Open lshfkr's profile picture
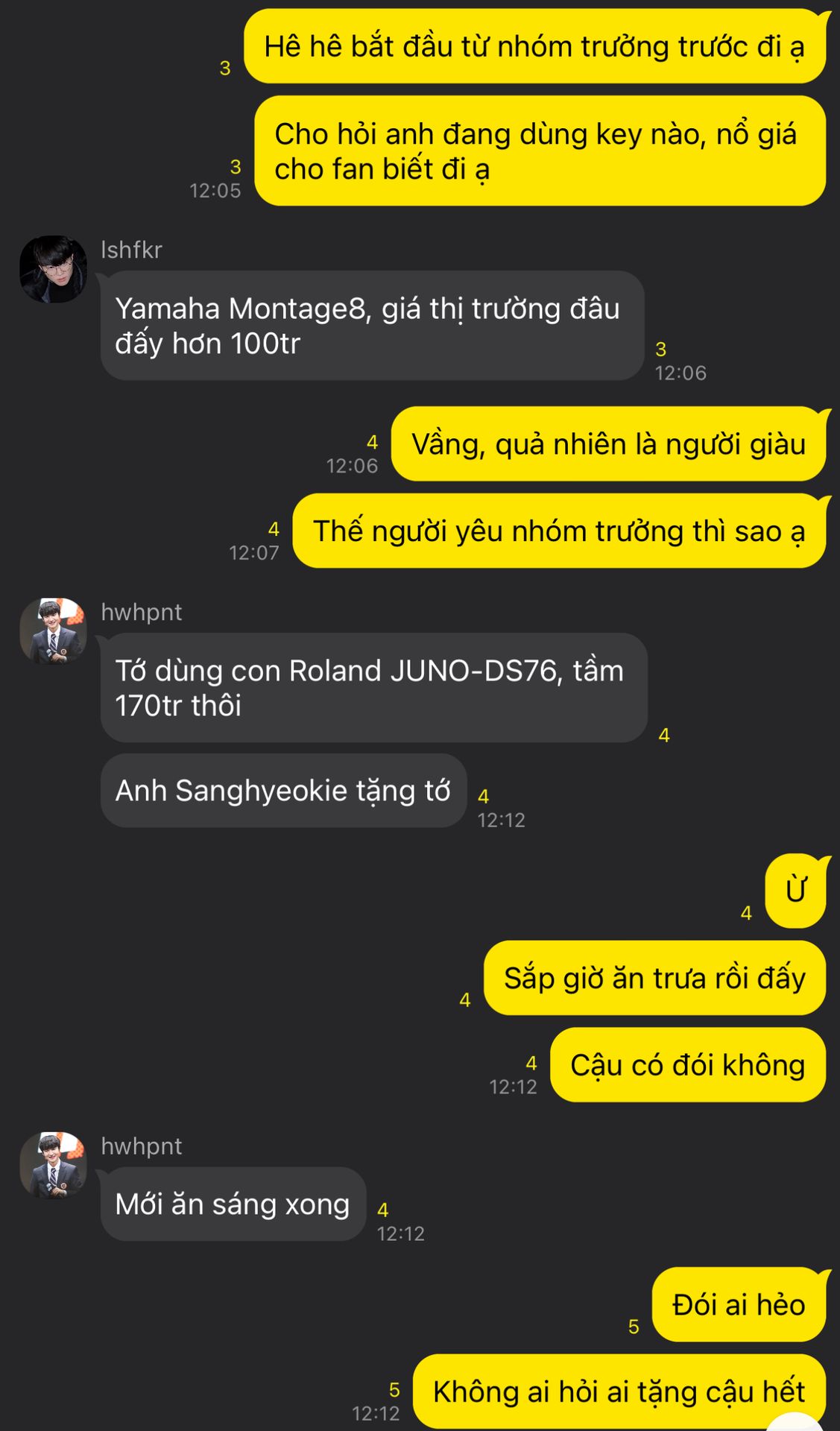Viewport: 840px width, 1431px height. (53, 269)
